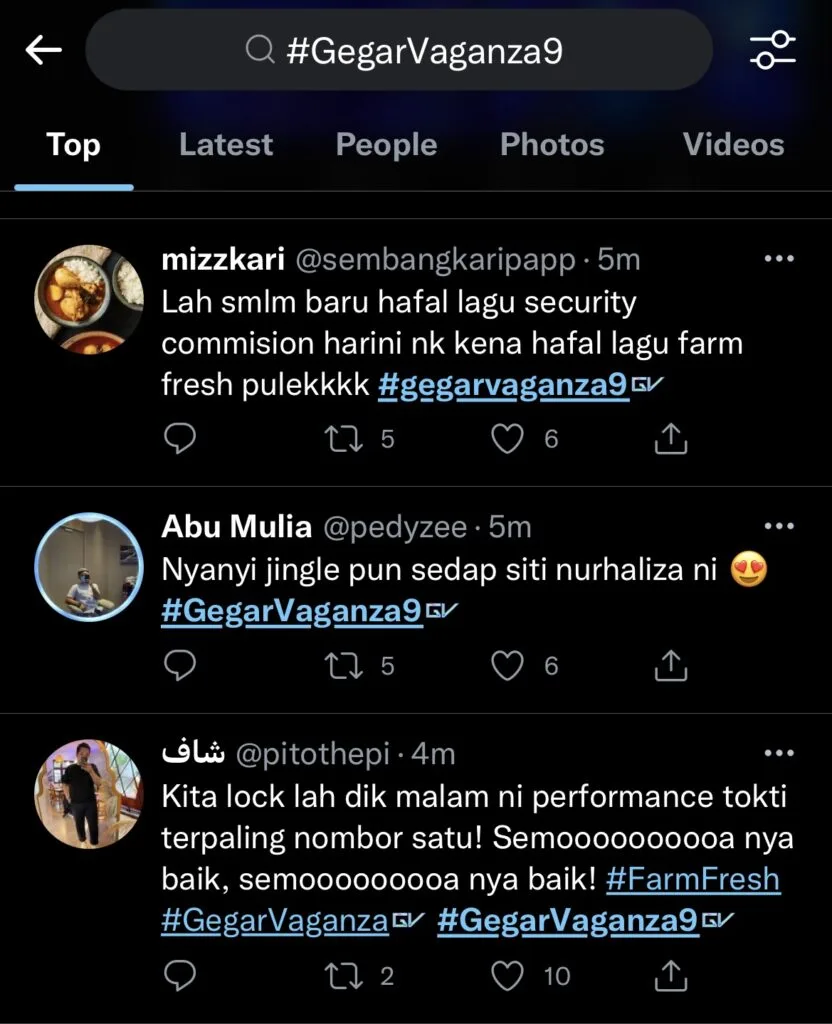Go back using the back arrow

tap(44, 50)
